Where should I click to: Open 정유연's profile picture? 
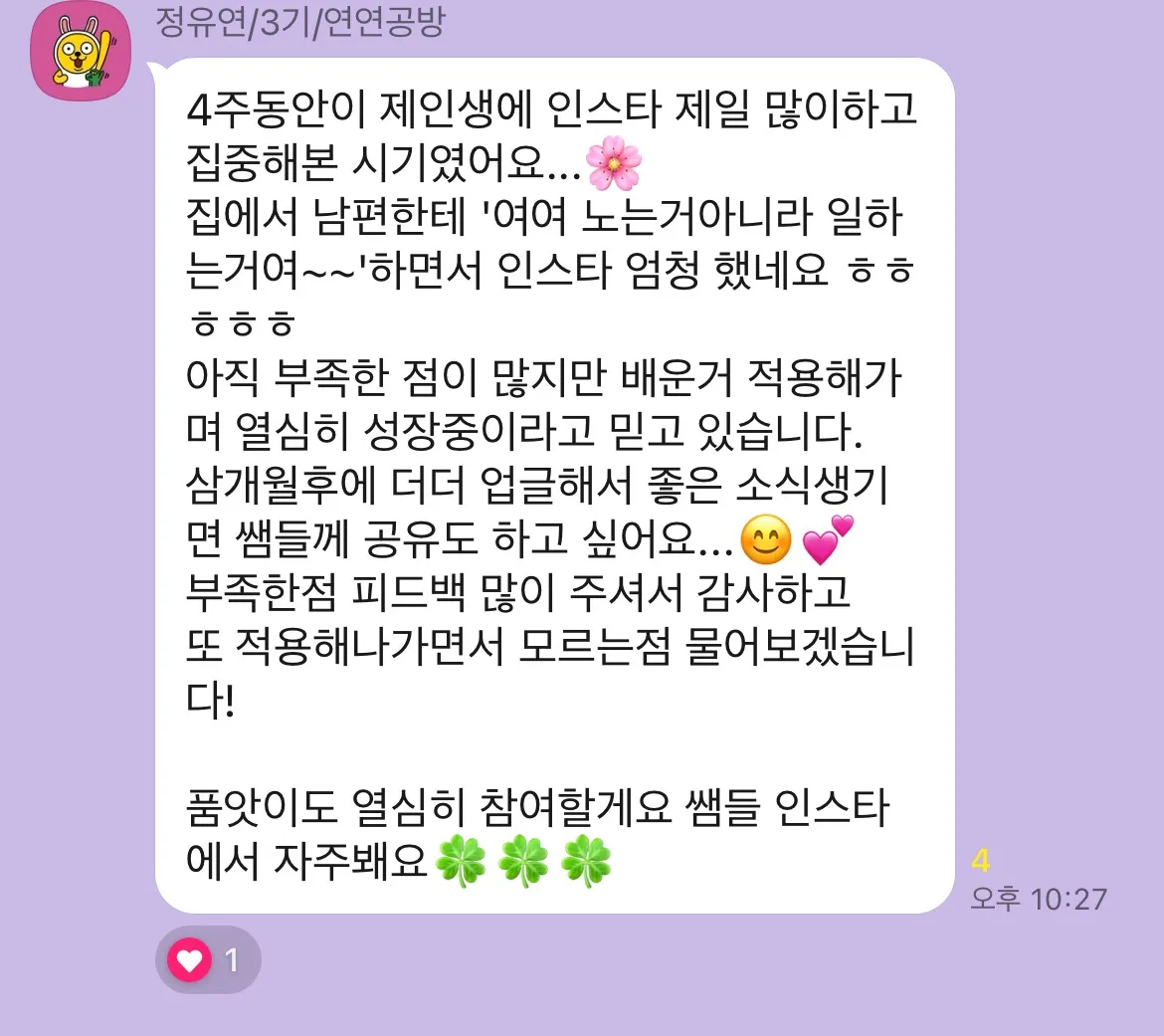[x=82, y=52]
